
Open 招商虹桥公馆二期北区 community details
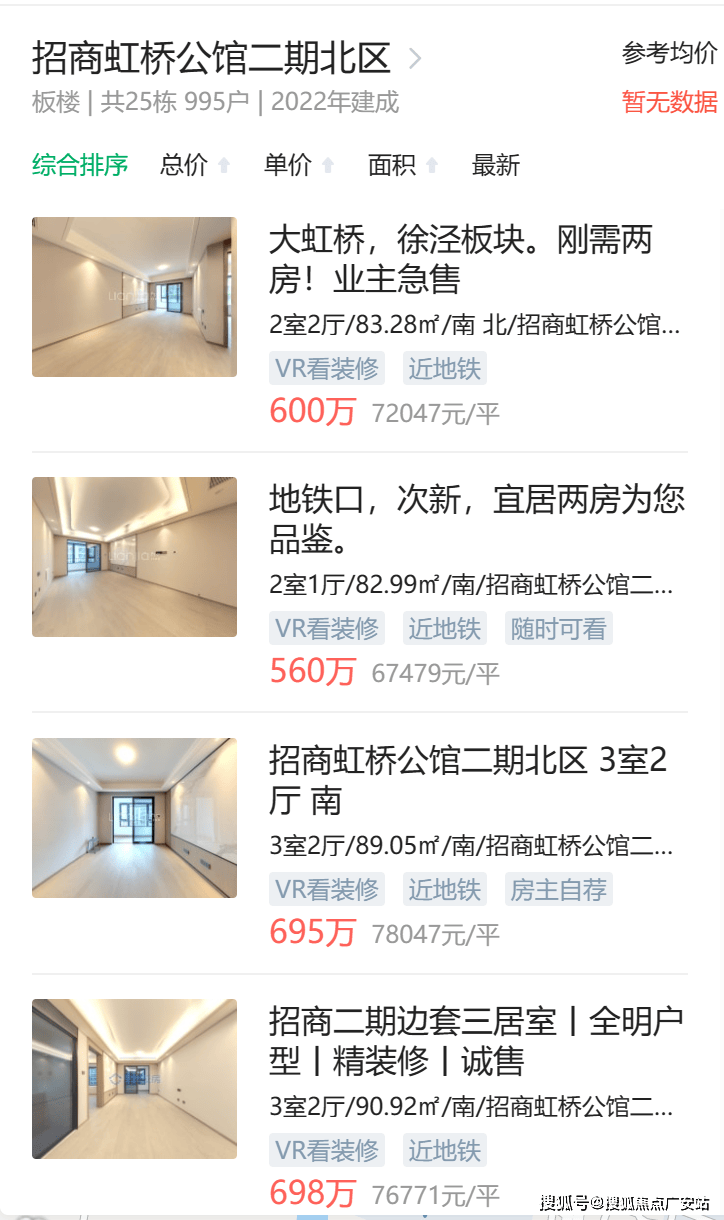(226, 59)
